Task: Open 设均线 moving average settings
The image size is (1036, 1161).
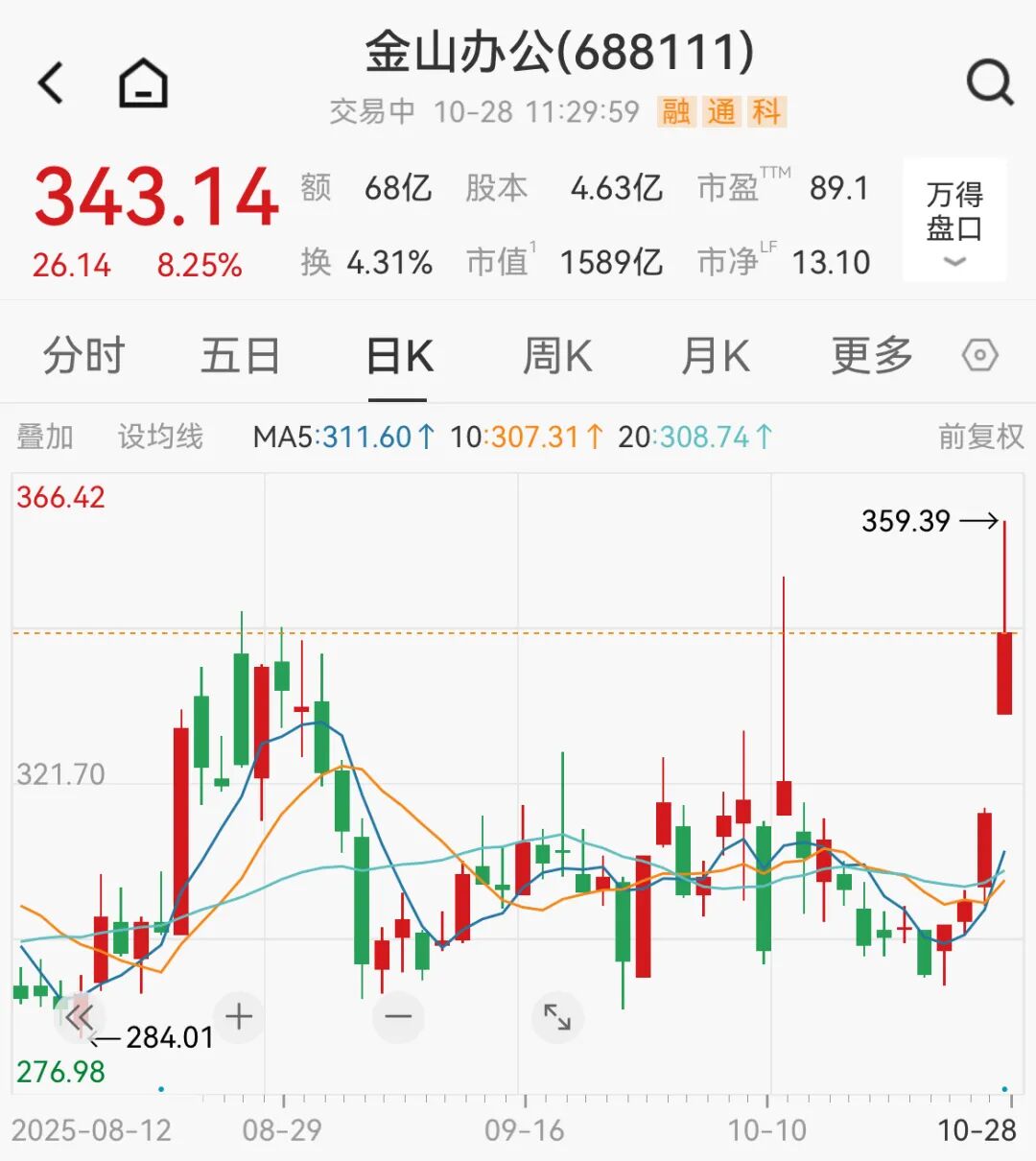Action: click(x=160, y=438)
